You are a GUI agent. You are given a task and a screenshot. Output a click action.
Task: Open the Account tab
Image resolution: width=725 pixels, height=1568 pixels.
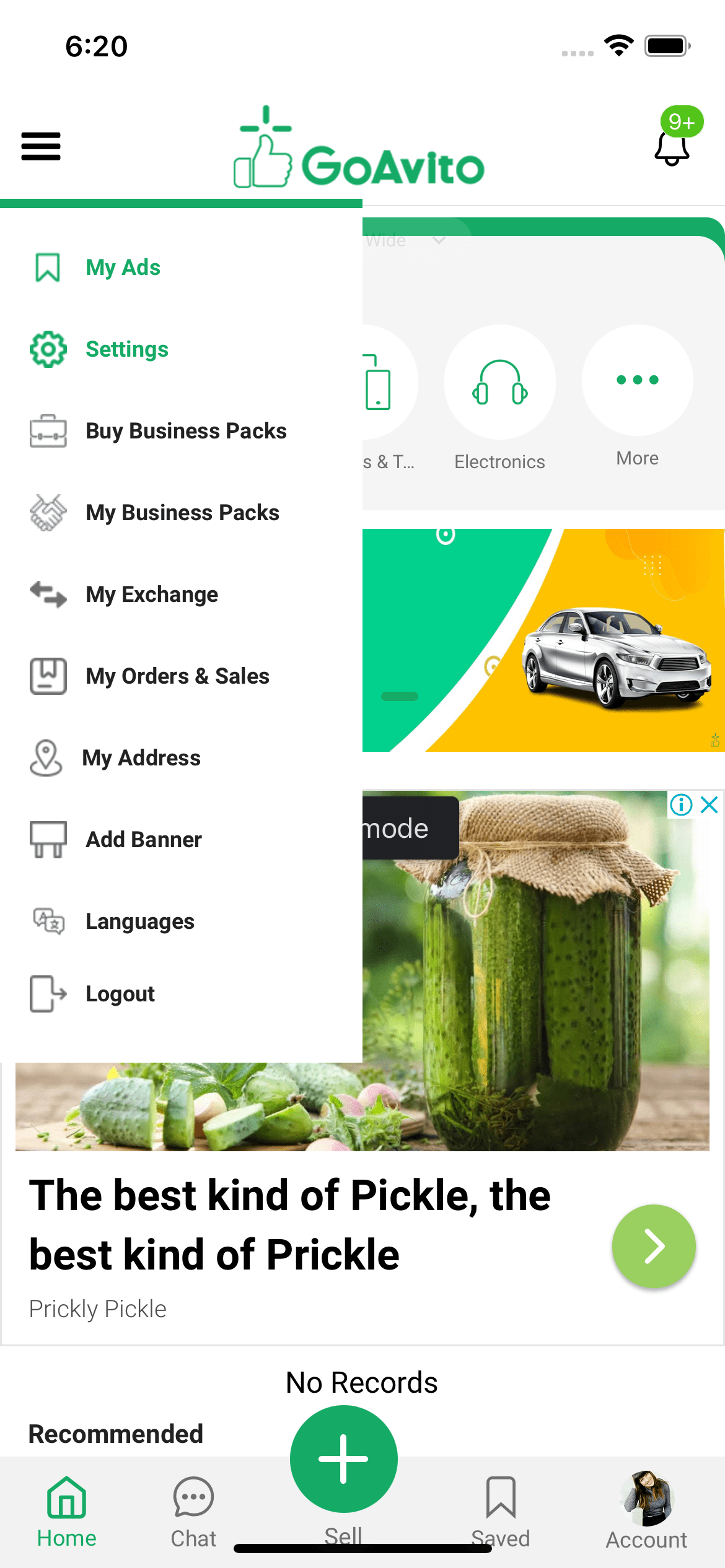[646, 1510]
